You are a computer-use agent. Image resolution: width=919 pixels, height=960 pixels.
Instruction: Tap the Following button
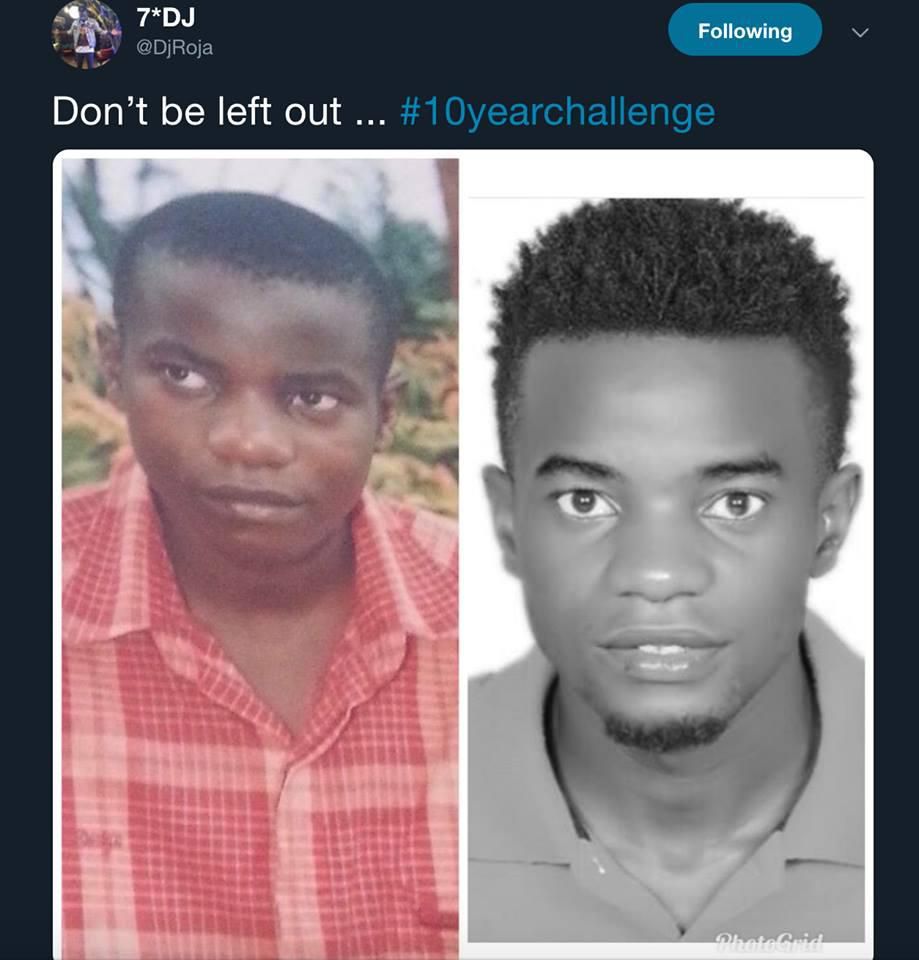click(744, 31)
